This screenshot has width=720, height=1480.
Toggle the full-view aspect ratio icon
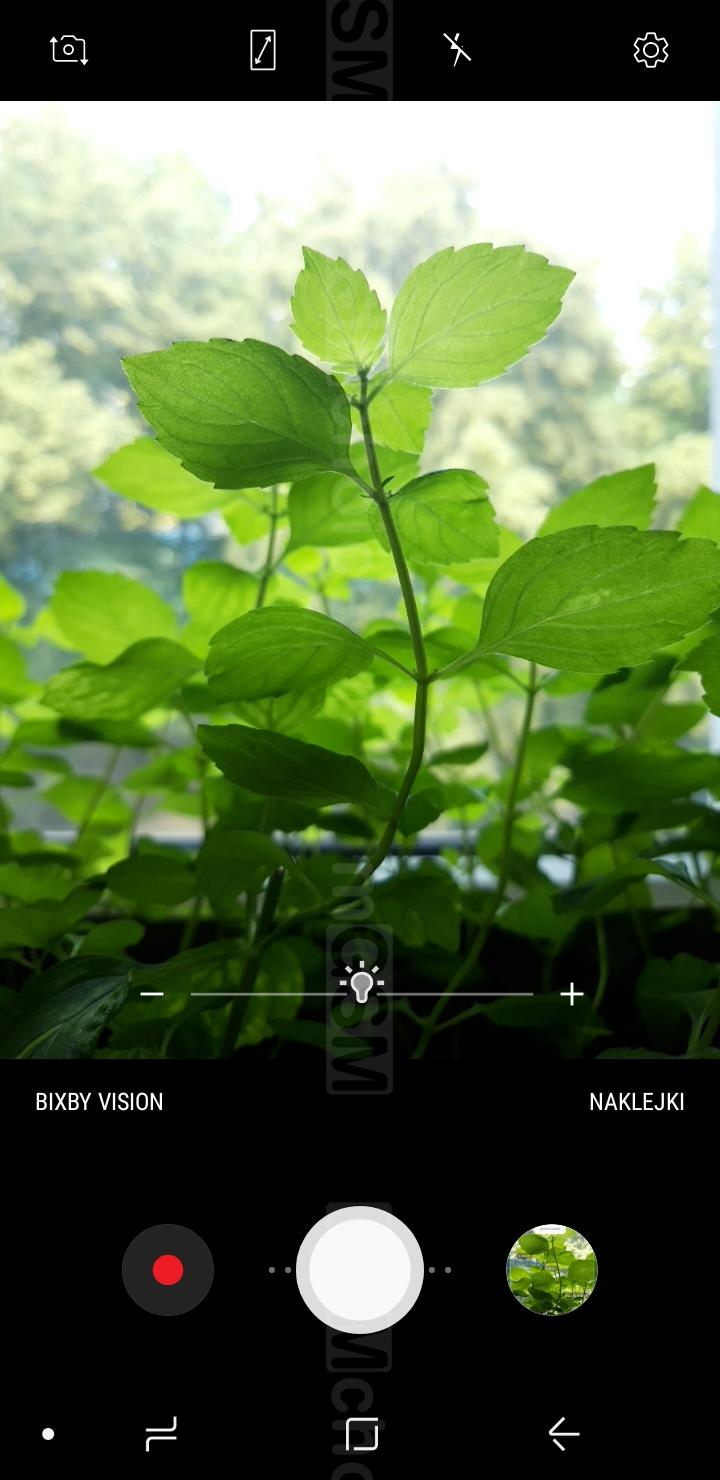coord(262,49)
